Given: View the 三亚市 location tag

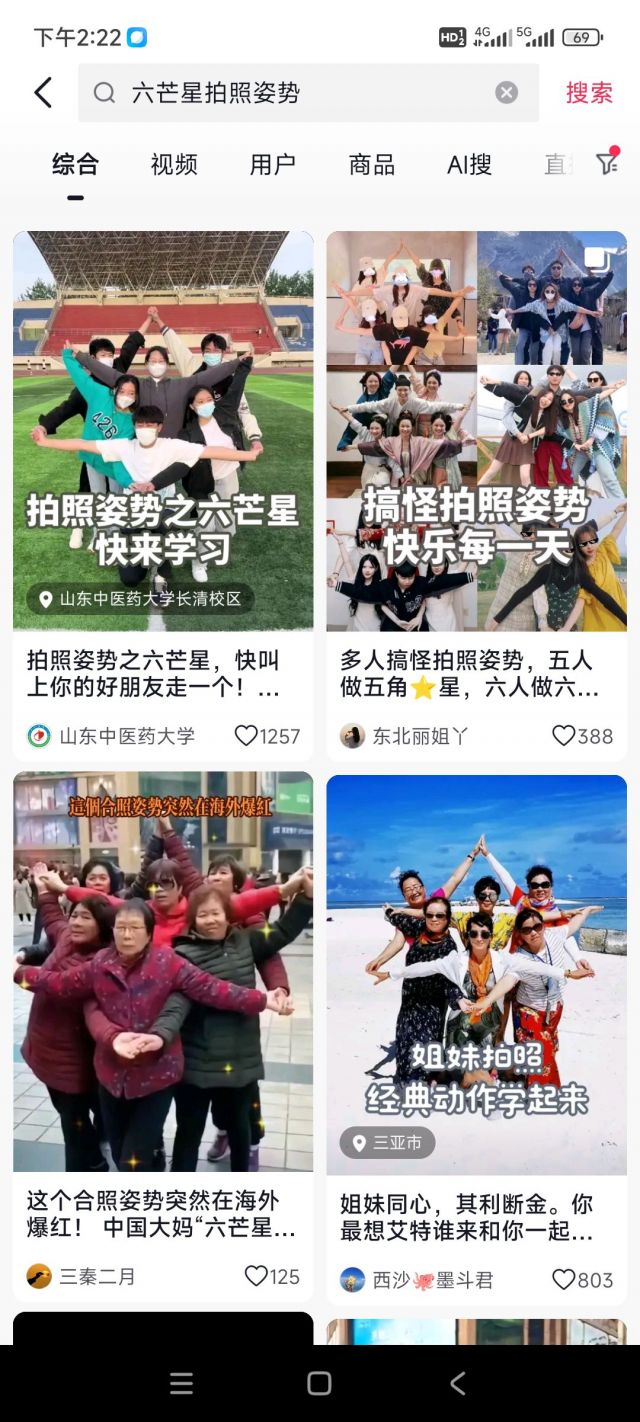Looking at the screenshot, I should (387, 1142).
